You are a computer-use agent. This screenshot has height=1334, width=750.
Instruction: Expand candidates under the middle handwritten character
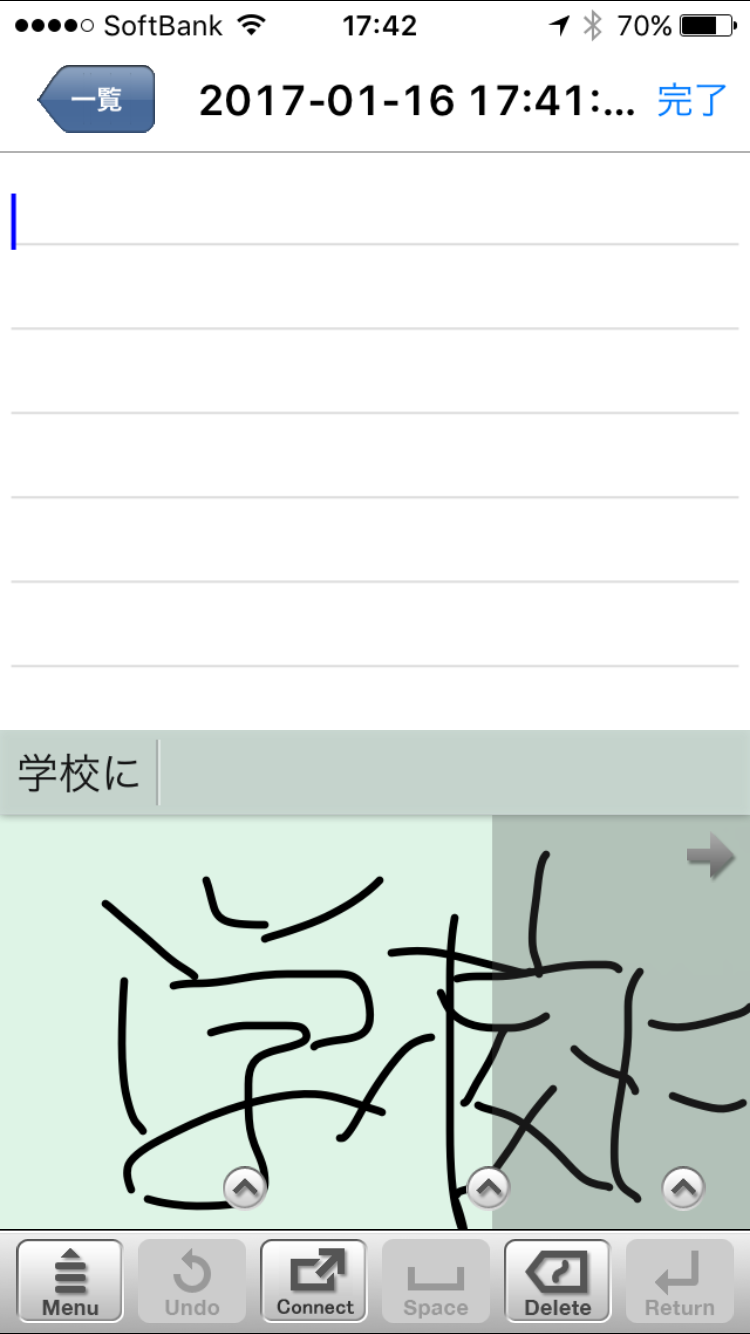[x=488, y=1188]
